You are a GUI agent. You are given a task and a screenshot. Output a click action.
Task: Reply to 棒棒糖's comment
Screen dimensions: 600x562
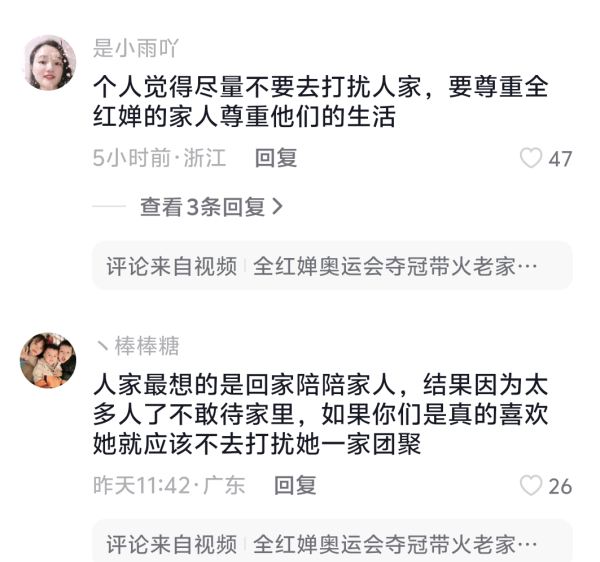pos(295,485)
